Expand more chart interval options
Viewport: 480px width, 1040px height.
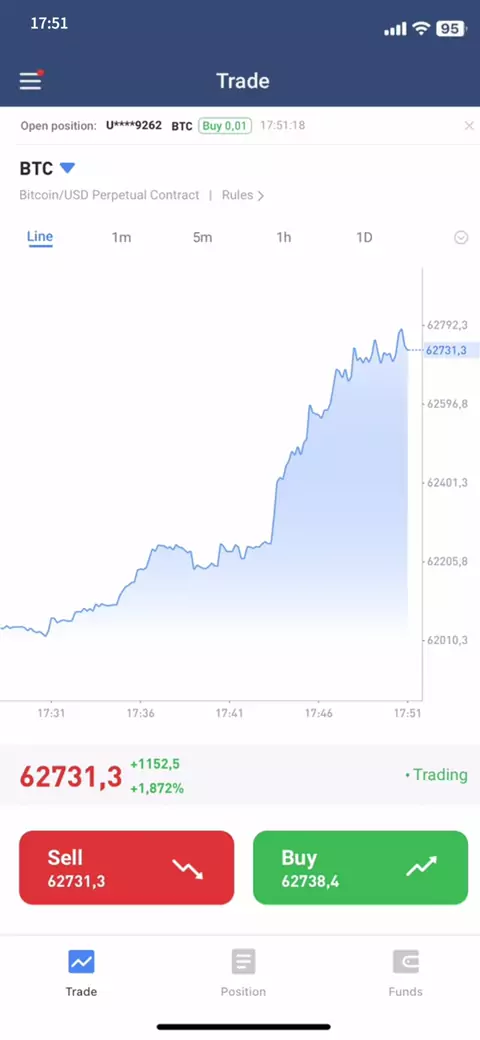[x=461, y=237]
